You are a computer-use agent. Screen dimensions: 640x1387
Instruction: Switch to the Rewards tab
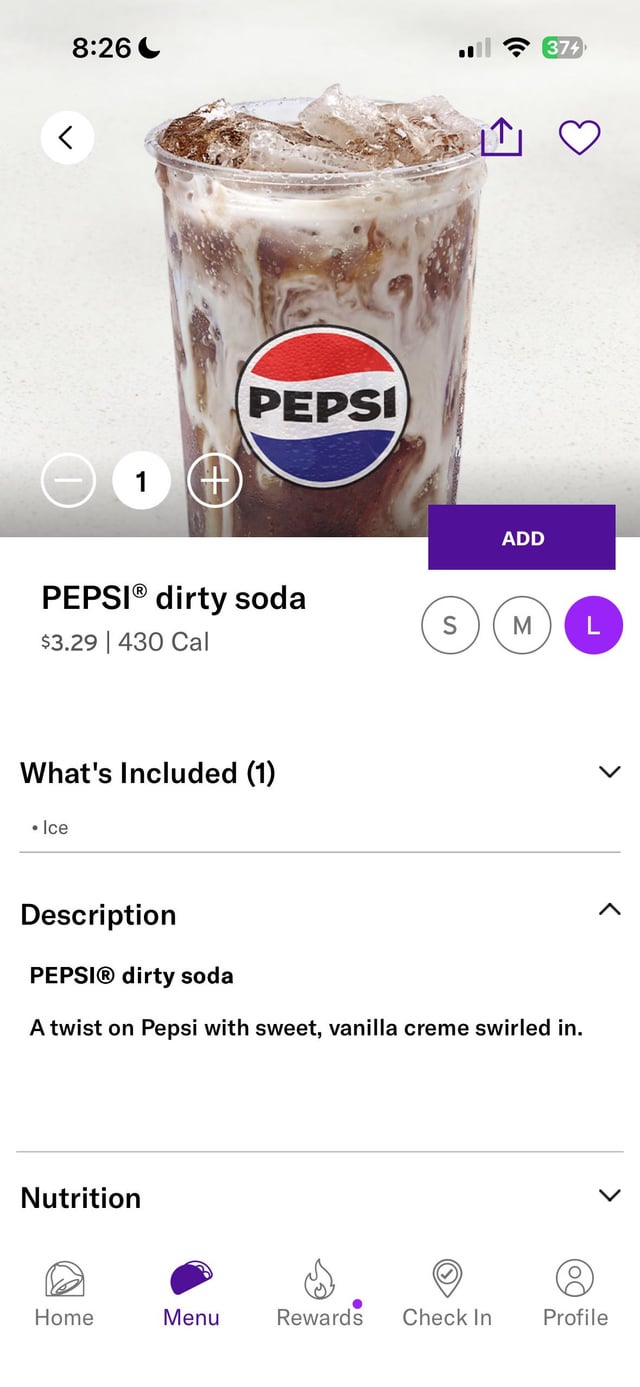tap(319, 1294)
